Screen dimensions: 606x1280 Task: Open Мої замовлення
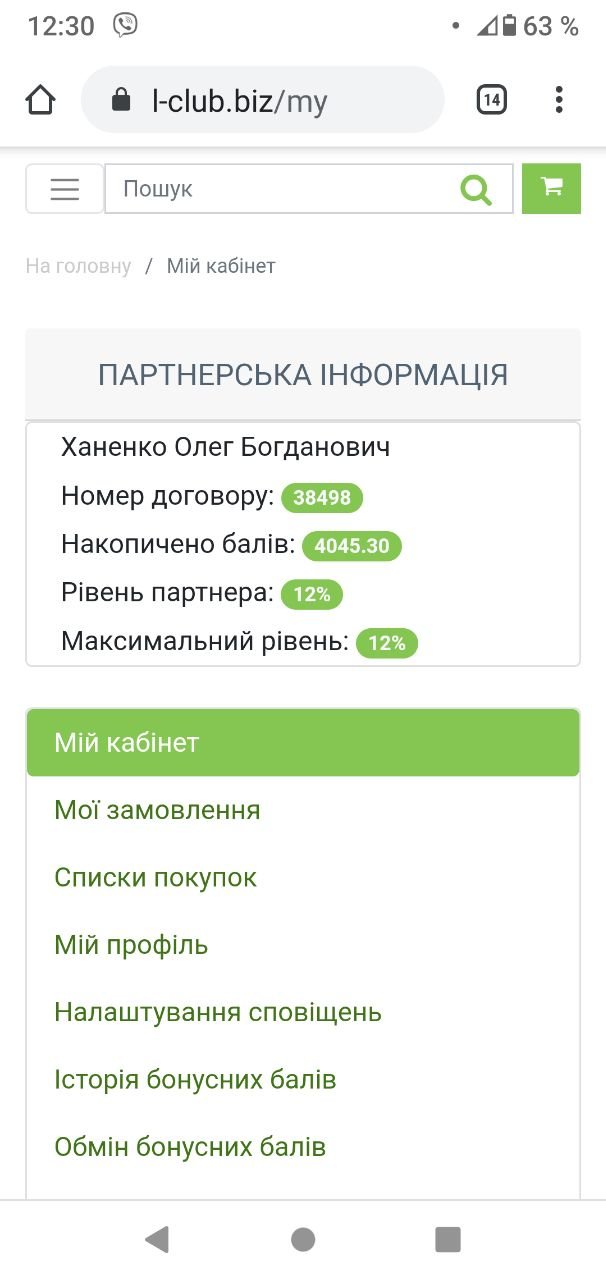[x=157, y=810]
